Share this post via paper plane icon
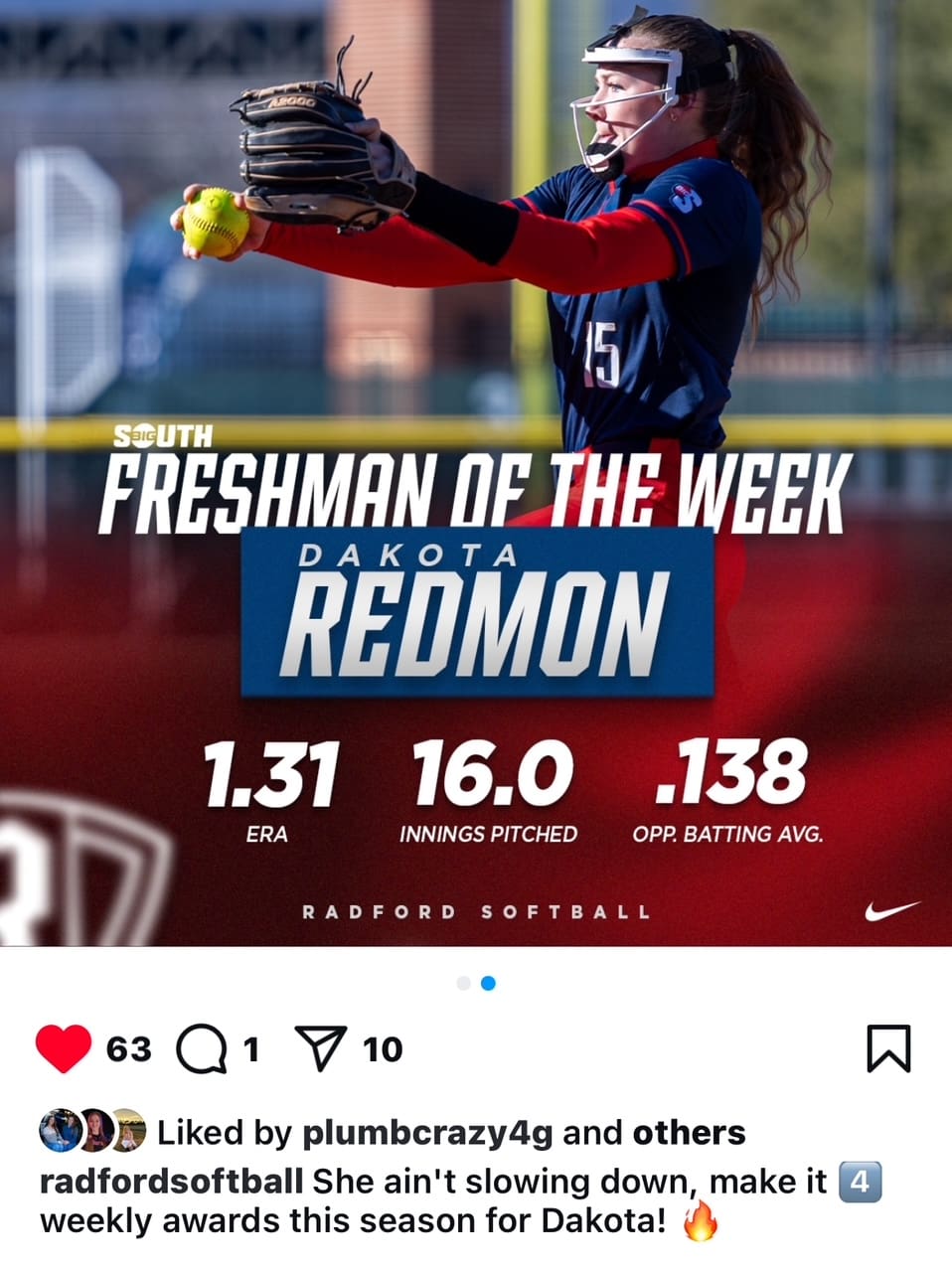 click(321, 1049)
